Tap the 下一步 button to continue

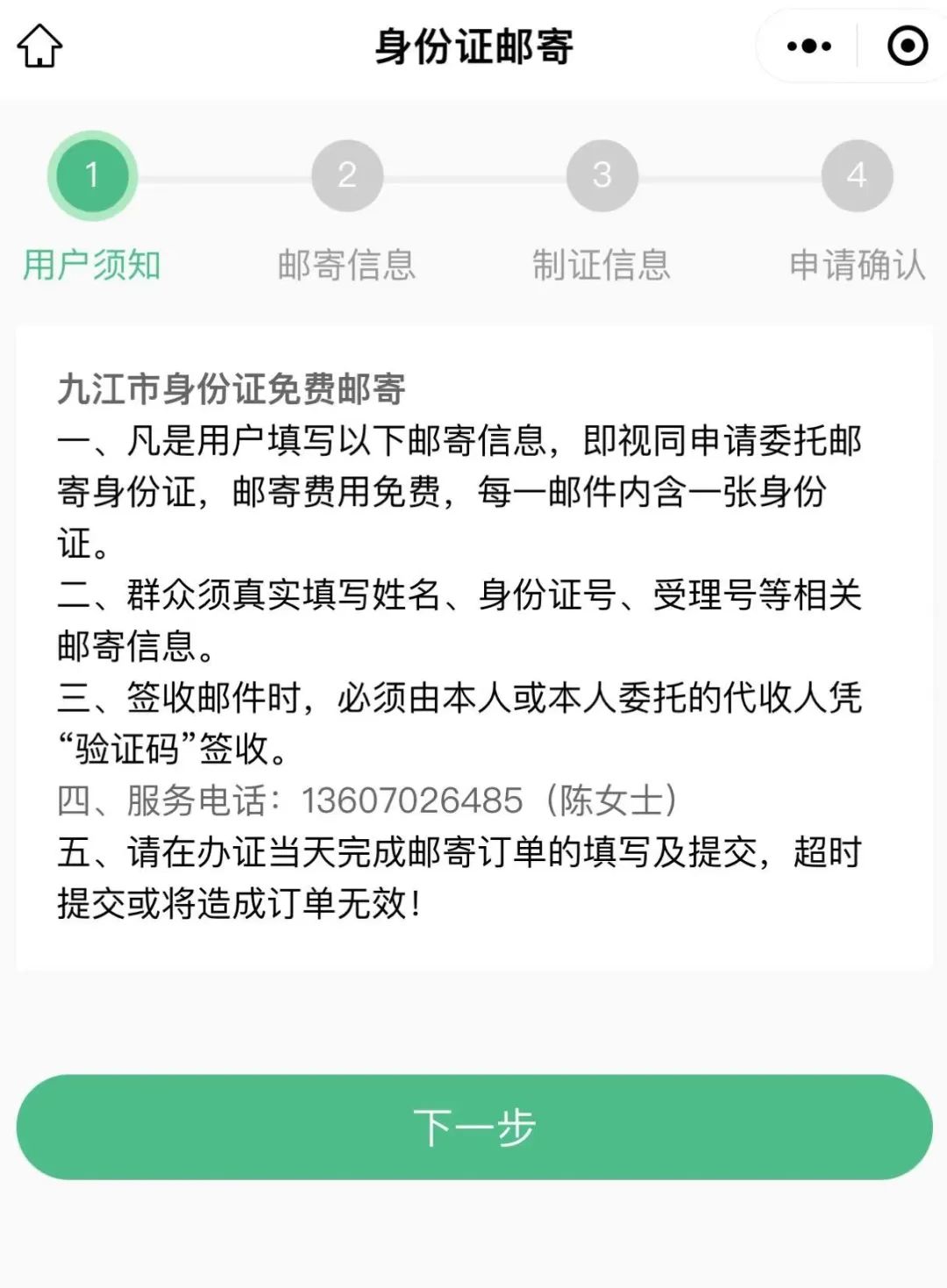pos(473,1127)
